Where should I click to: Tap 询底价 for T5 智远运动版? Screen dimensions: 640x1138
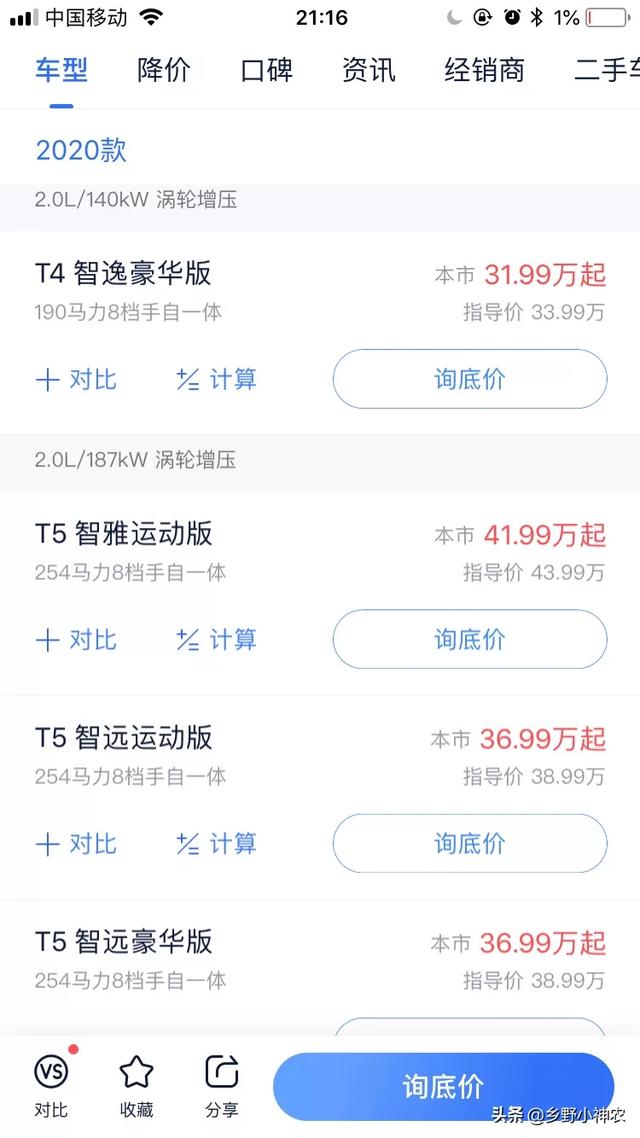coord(469,843)
